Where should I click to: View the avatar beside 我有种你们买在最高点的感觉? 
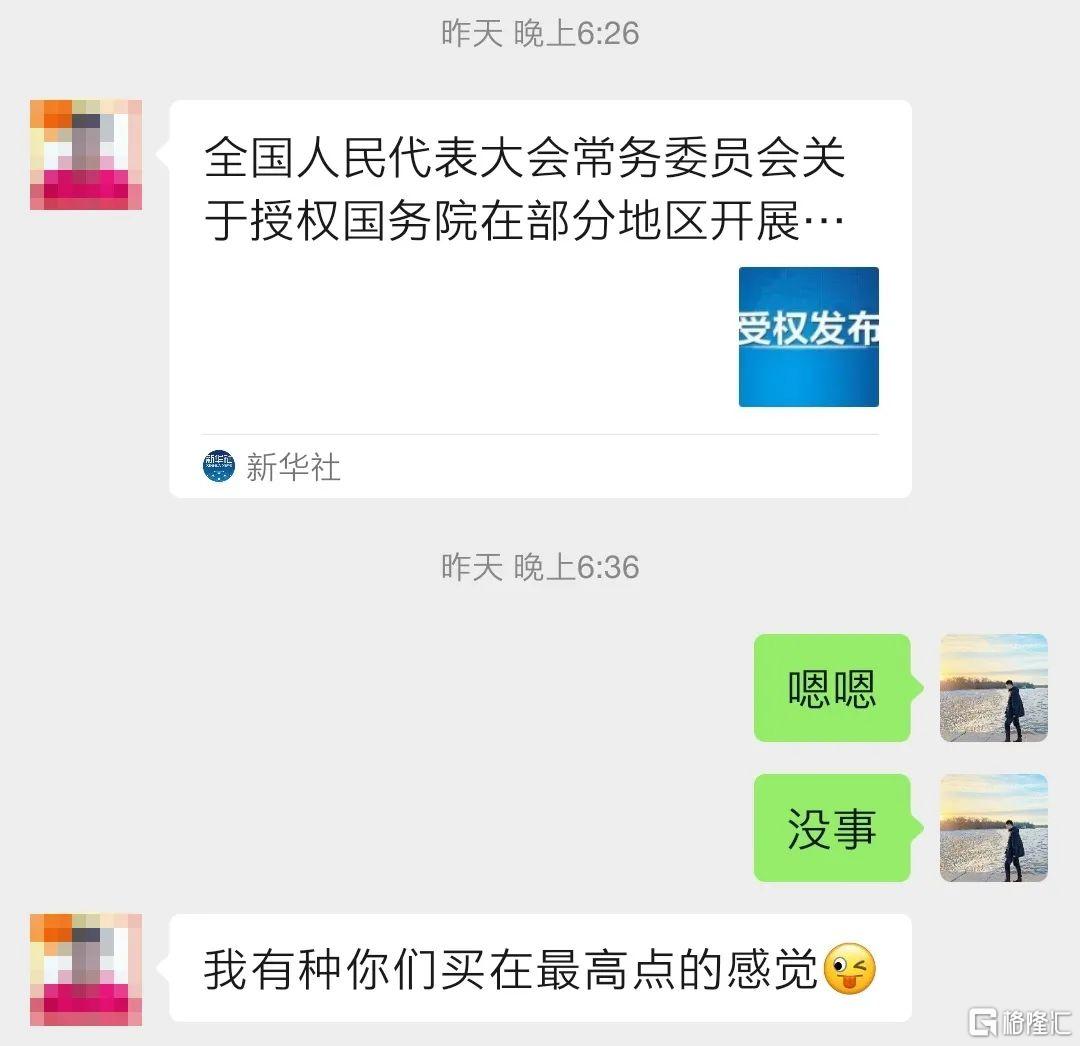point(86,969)
